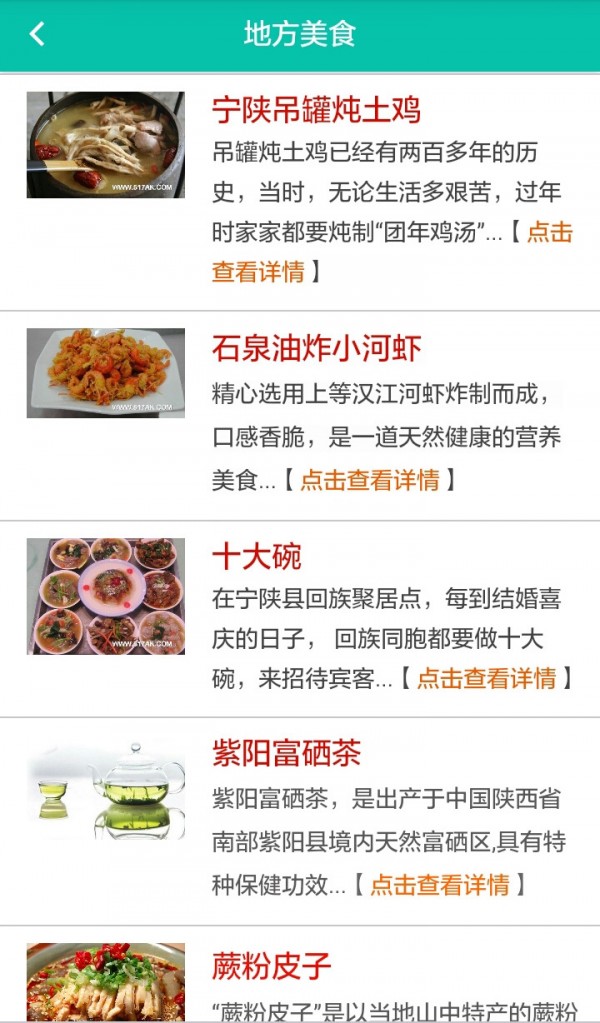View details link for 石泉油炸小河虾
Viewport: 600px width, 1023px height.
coord(369,480)
